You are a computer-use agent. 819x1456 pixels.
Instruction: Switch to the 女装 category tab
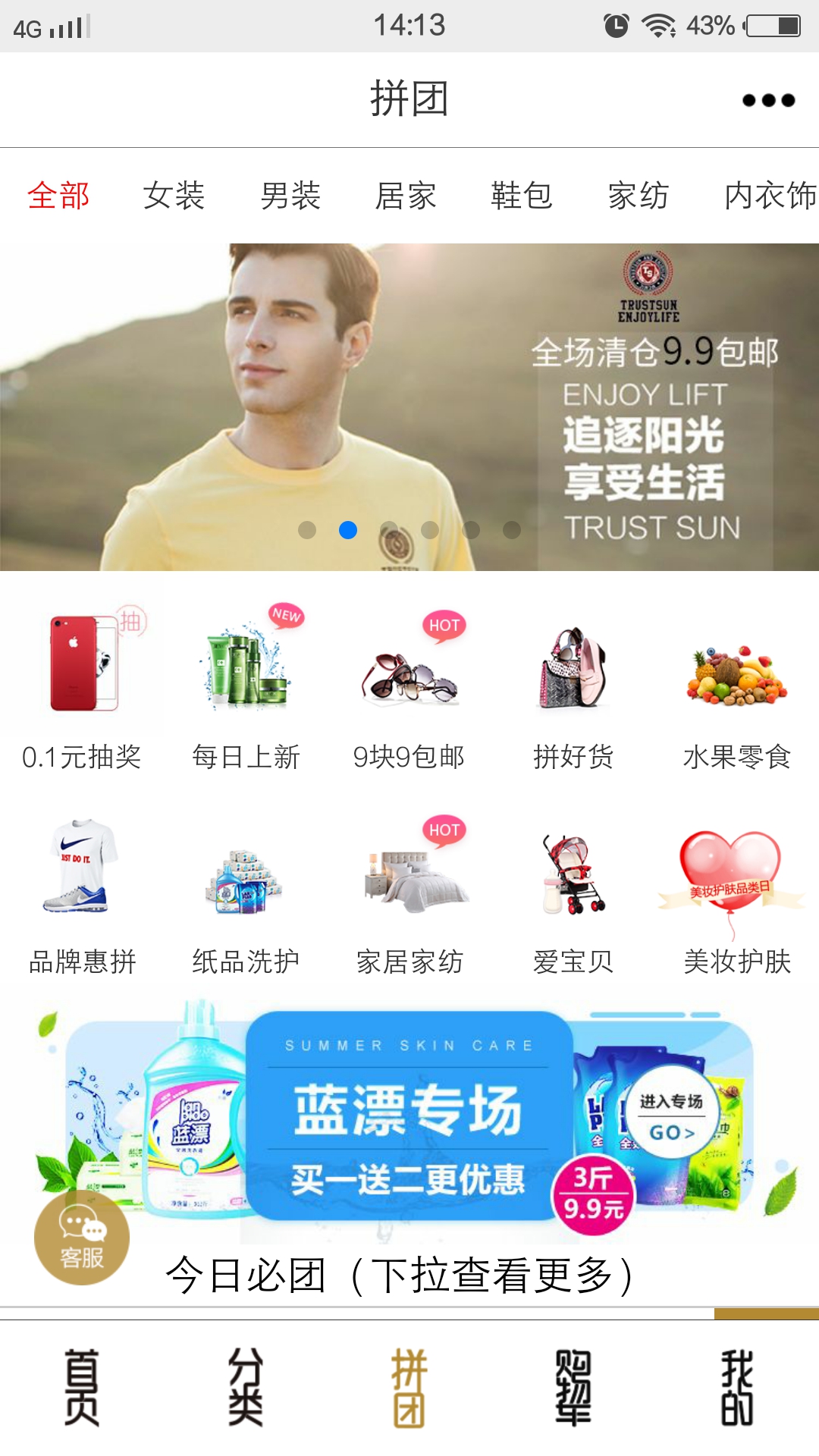coord(174,196)
